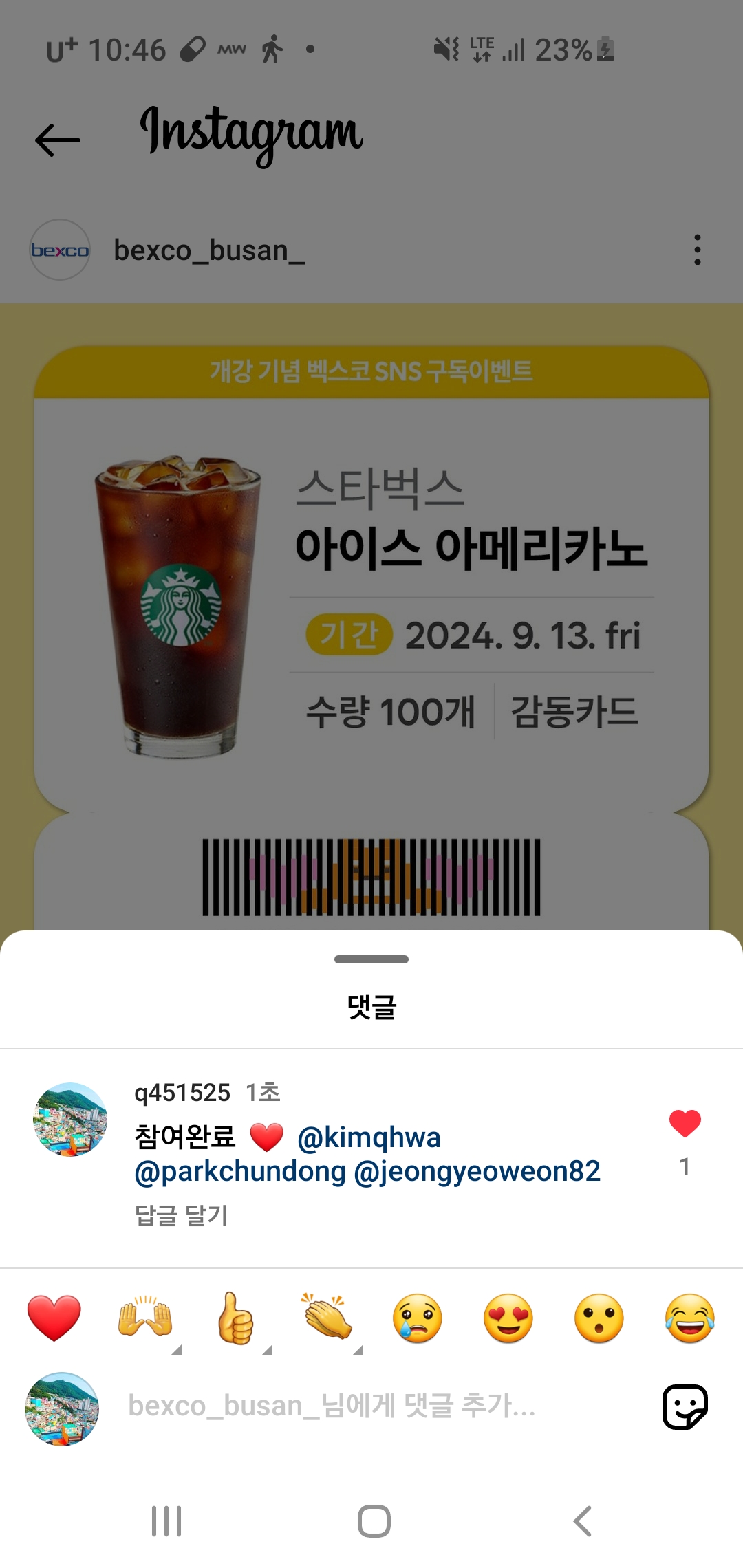Insert the crying face emoji
The height and width of the screenshot is (1568, 743).
pos(417,1318)
